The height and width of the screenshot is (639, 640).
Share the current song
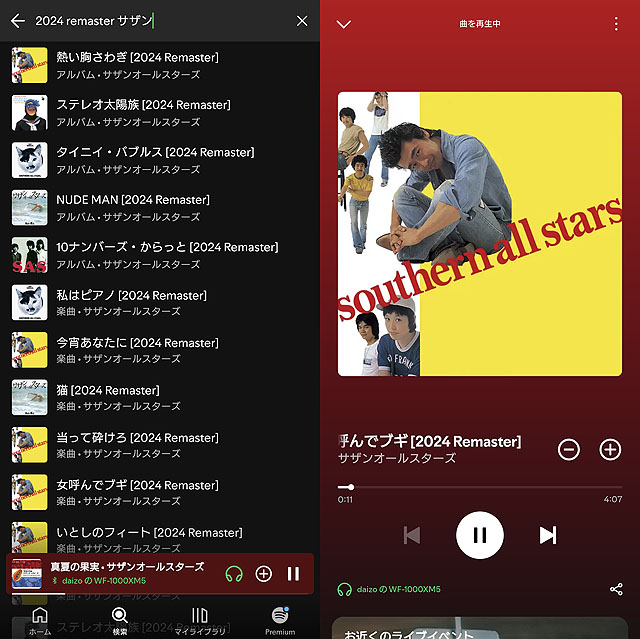(x=615, y=589)
